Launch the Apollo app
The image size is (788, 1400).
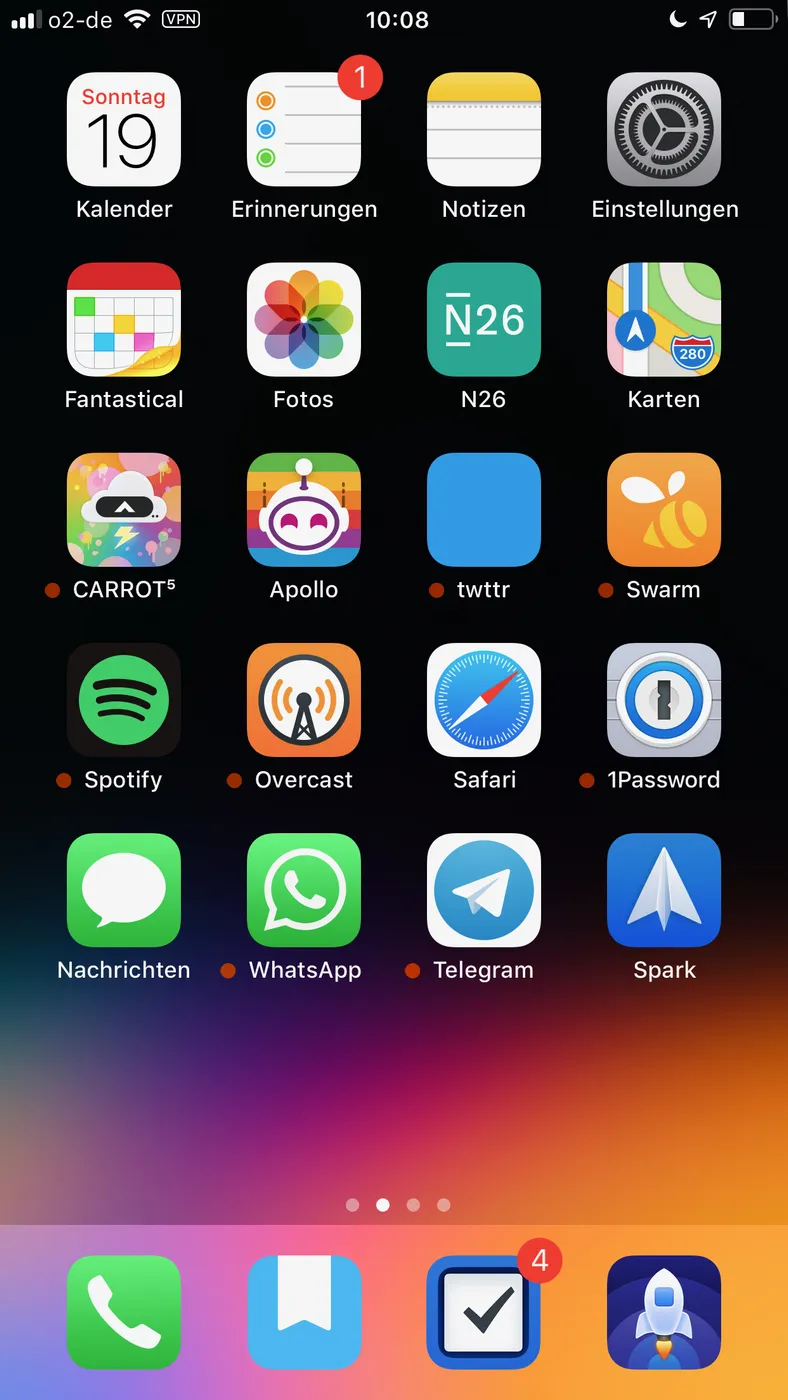coord(304,510)
